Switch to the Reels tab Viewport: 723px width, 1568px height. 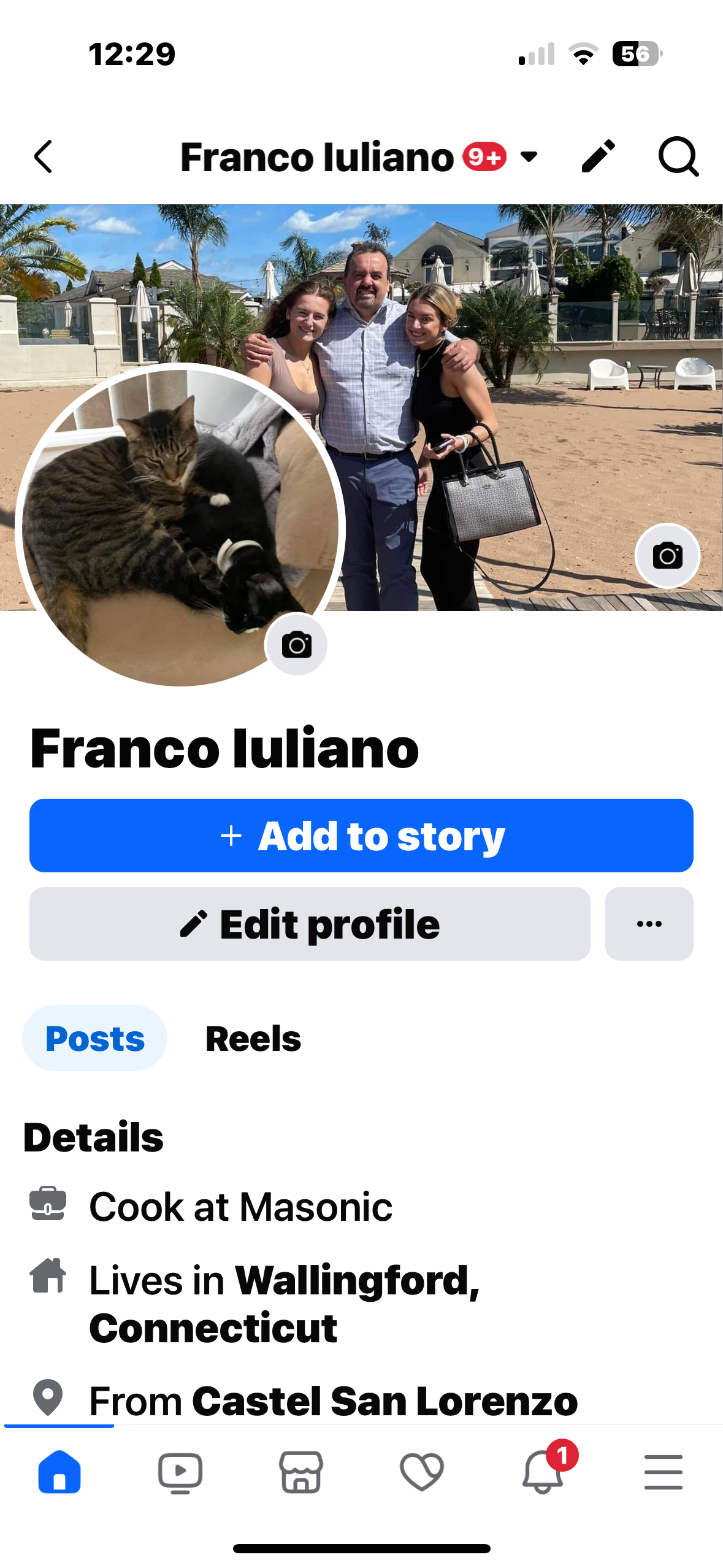point(253,1039)
